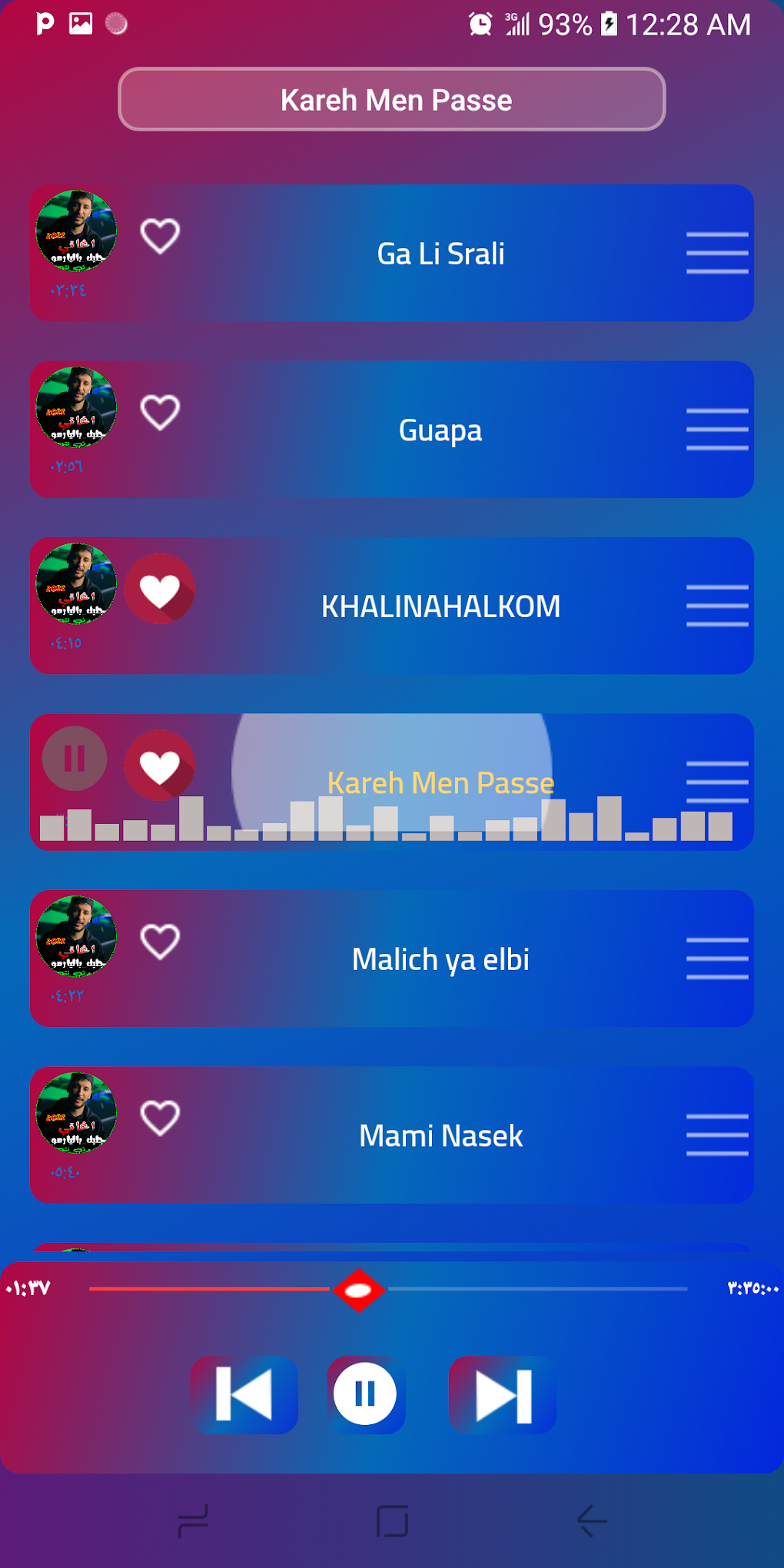Image resolution: width=784 pixels, height=1568 pixels.
Task: Skip to the next track
Action: coord(502,1394)
